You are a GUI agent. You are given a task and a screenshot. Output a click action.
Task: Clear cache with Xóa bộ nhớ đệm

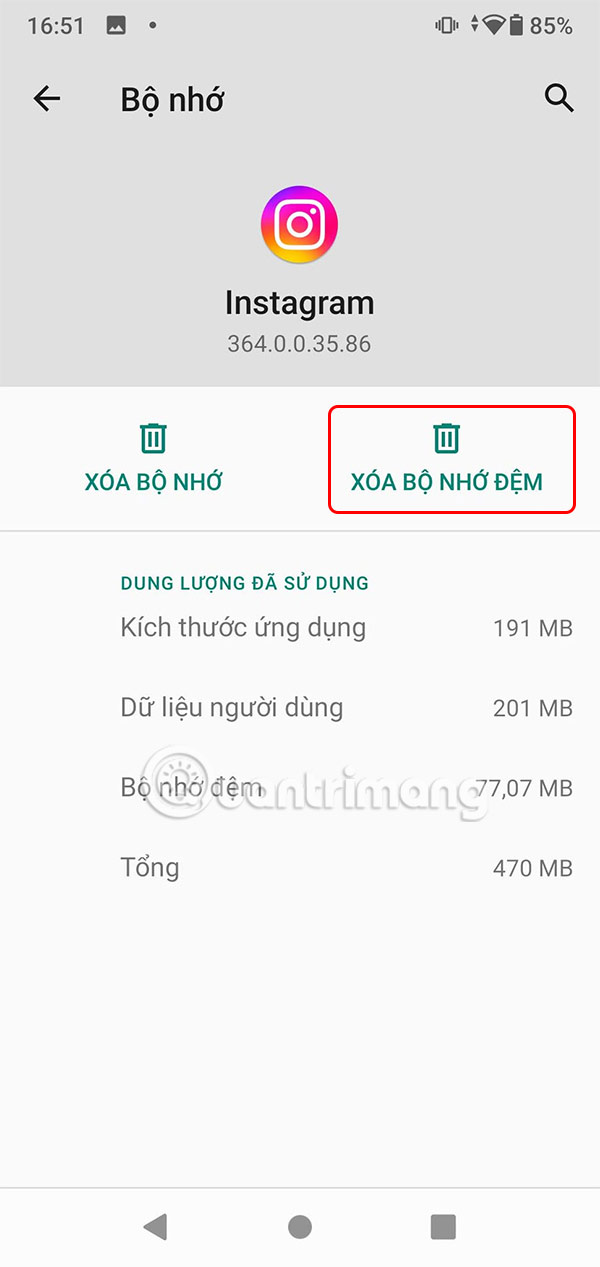point(446,459)
